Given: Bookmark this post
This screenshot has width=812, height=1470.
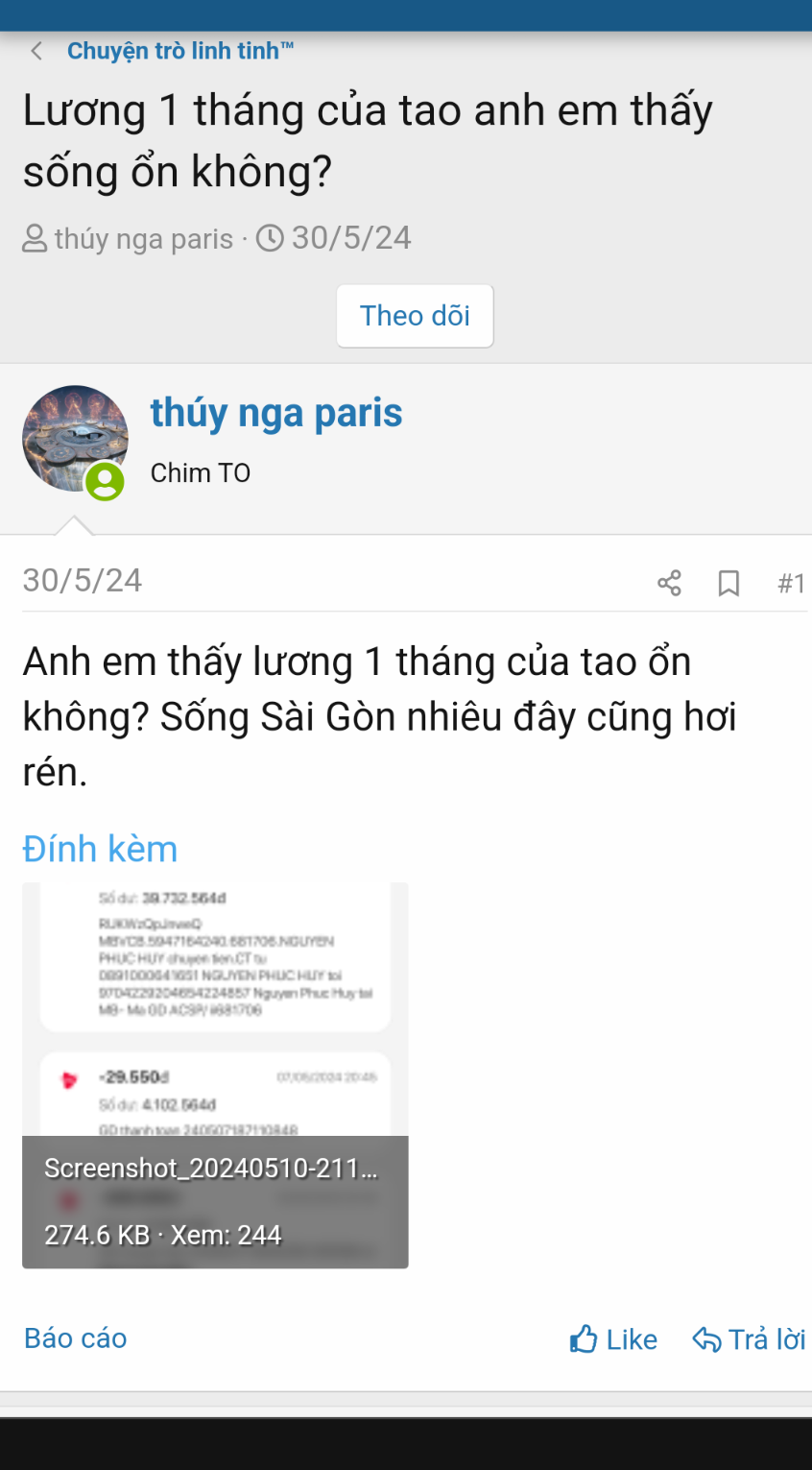Looking at the screenshot, I should click(x=728, y=583).
